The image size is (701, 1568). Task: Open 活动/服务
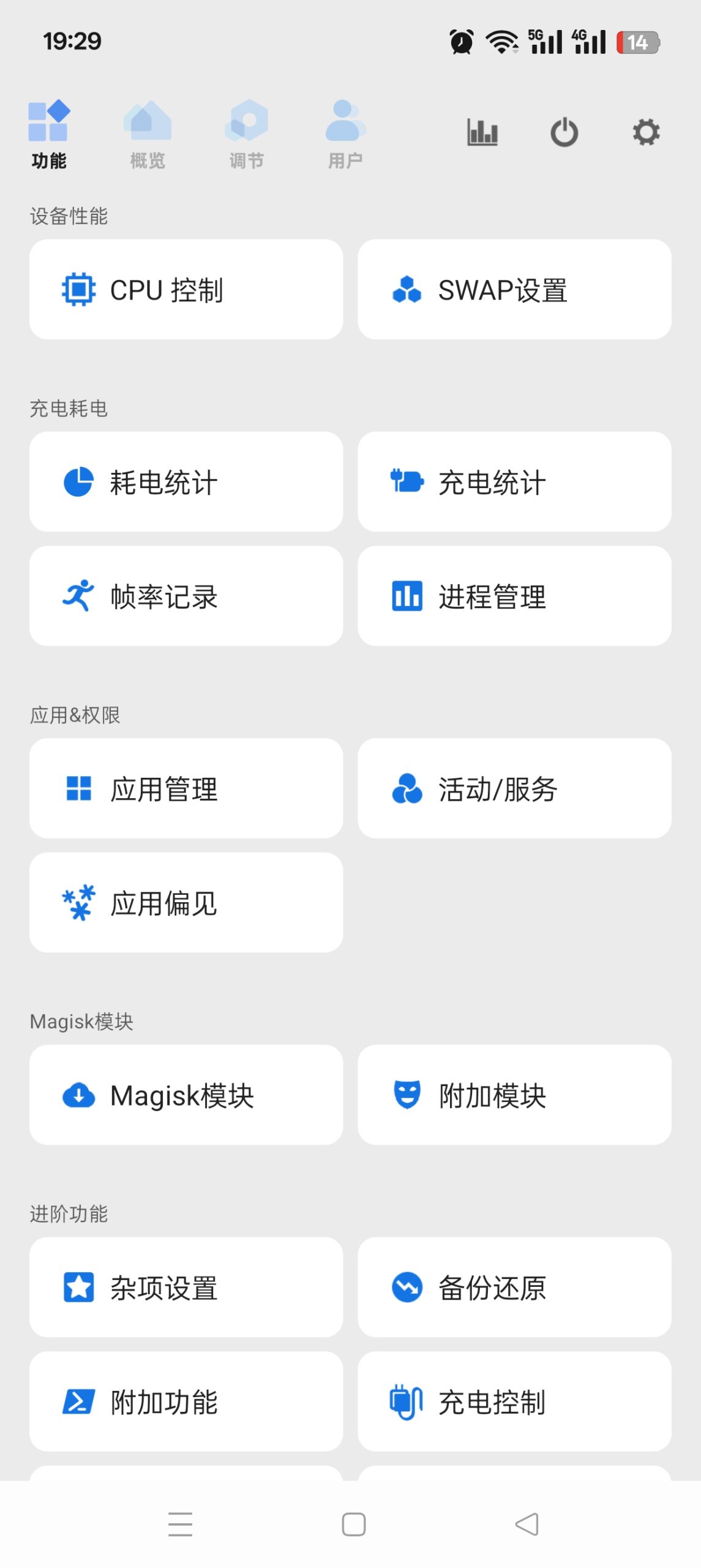(x=514, y=789)
